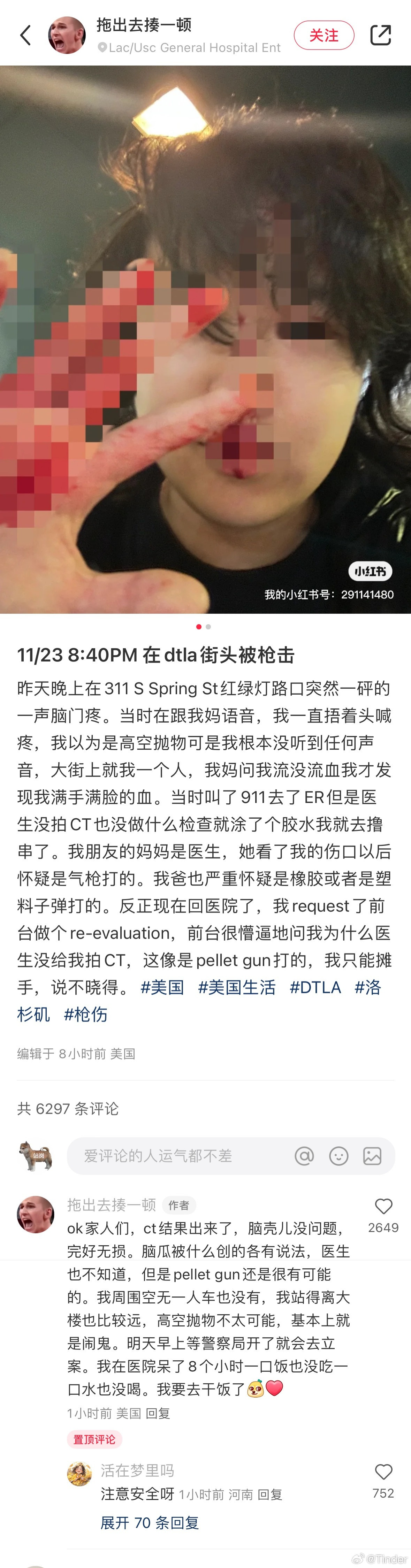Go back using the top-left arrow

coord(25,35)
